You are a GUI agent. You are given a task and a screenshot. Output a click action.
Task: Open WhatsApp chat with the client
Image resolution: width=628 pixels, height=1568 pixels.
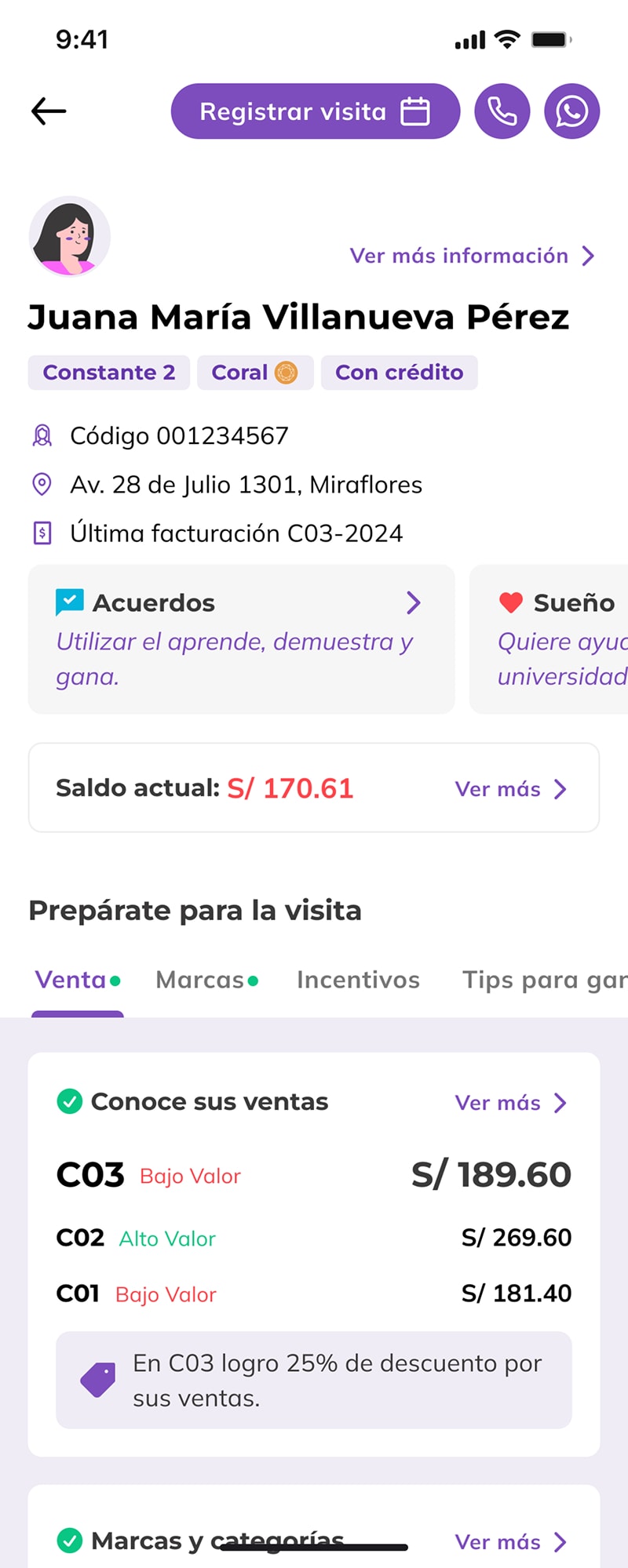point(571,111)
